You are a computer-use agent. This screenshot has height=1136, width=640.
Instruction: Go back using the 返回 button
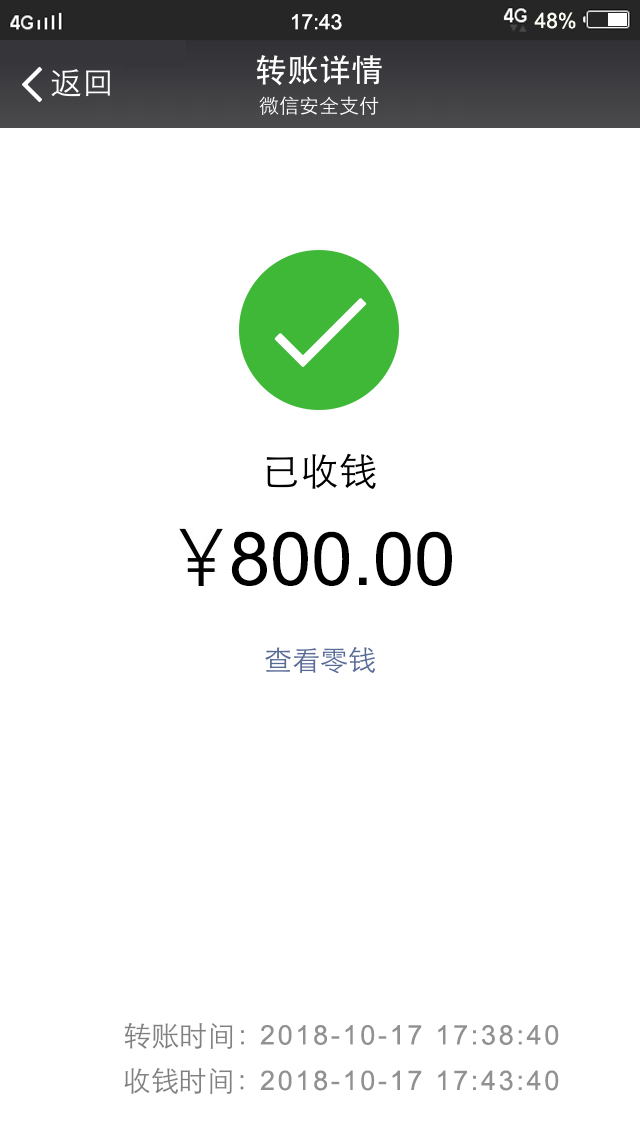click(66, 83)
